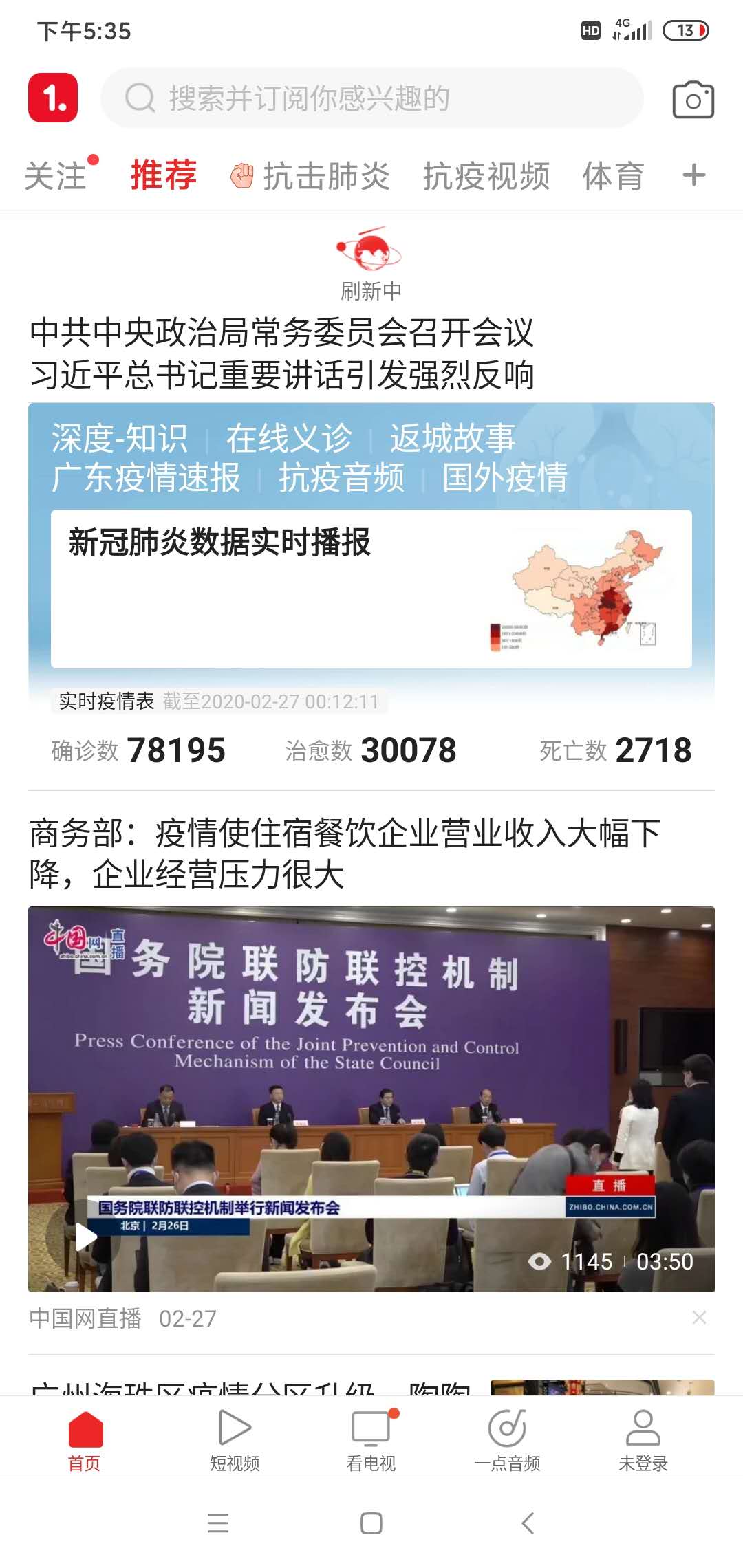The height and width of the screenshot is (1568, 743).
Task: Open 广东疫情速报 link
Action: pos(146,477)
